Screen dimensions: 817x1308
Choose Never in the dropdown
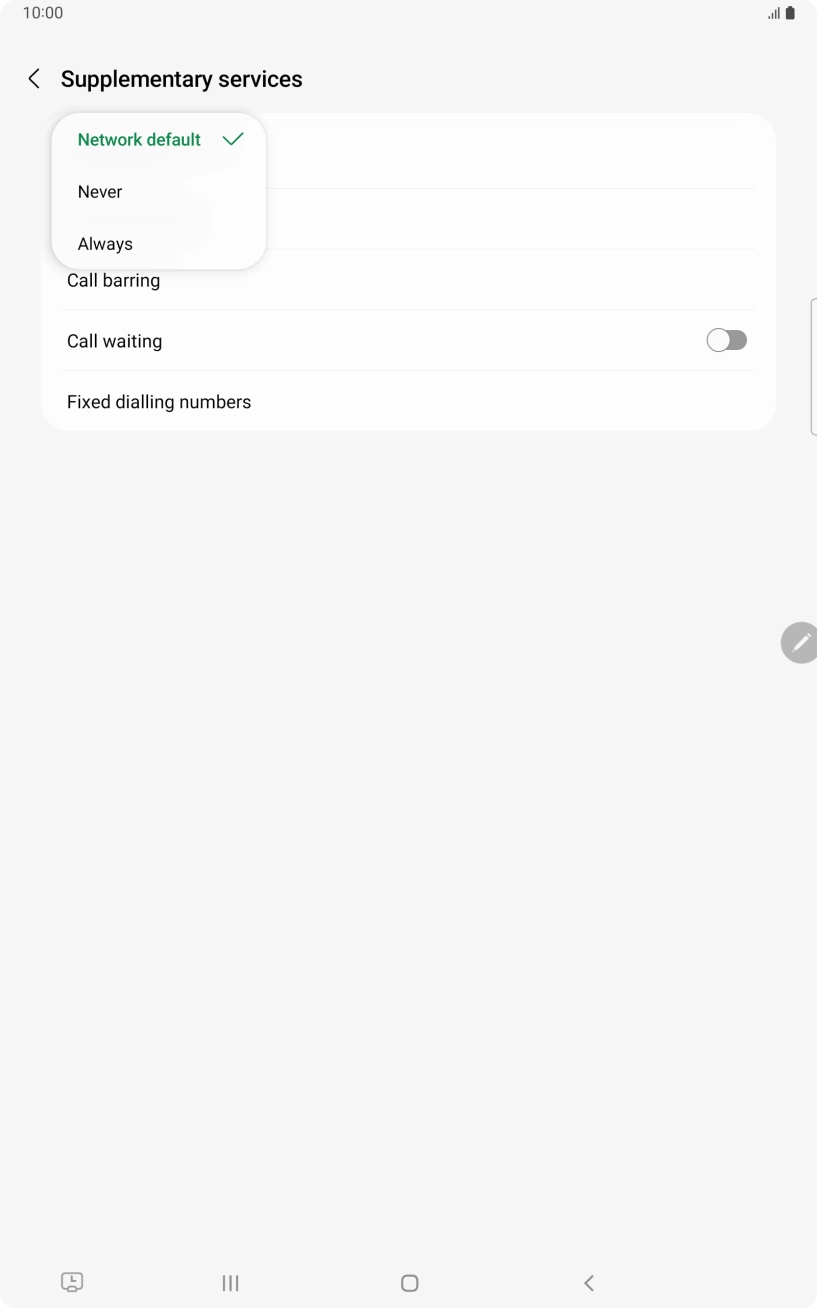pyautogui.click(x=100, y=192)
